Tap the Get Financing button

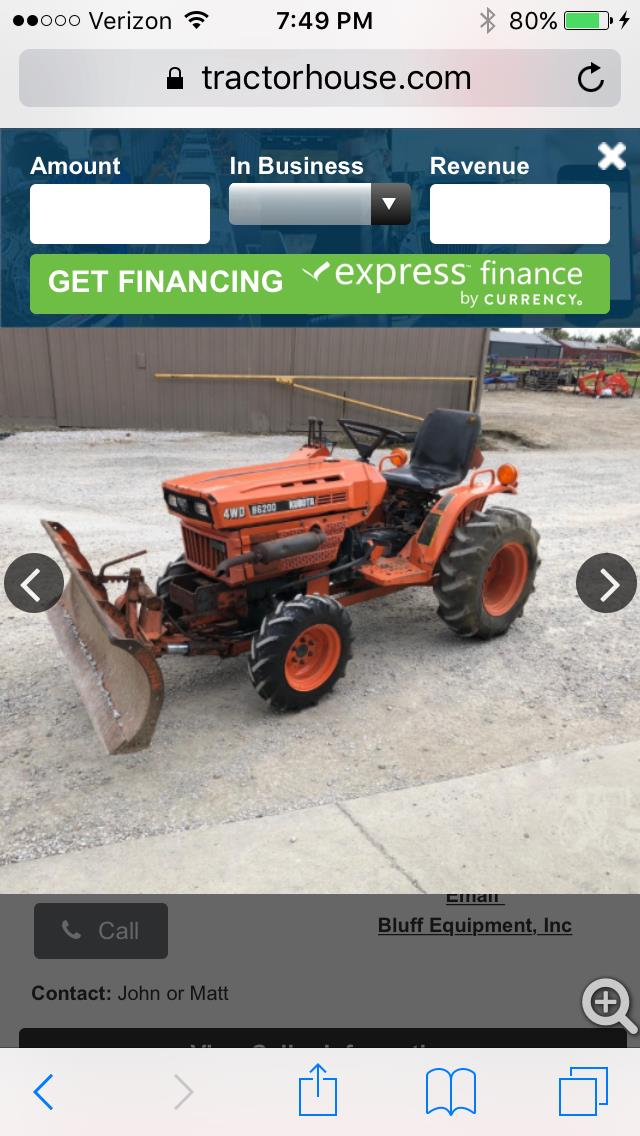click(320, 283)
